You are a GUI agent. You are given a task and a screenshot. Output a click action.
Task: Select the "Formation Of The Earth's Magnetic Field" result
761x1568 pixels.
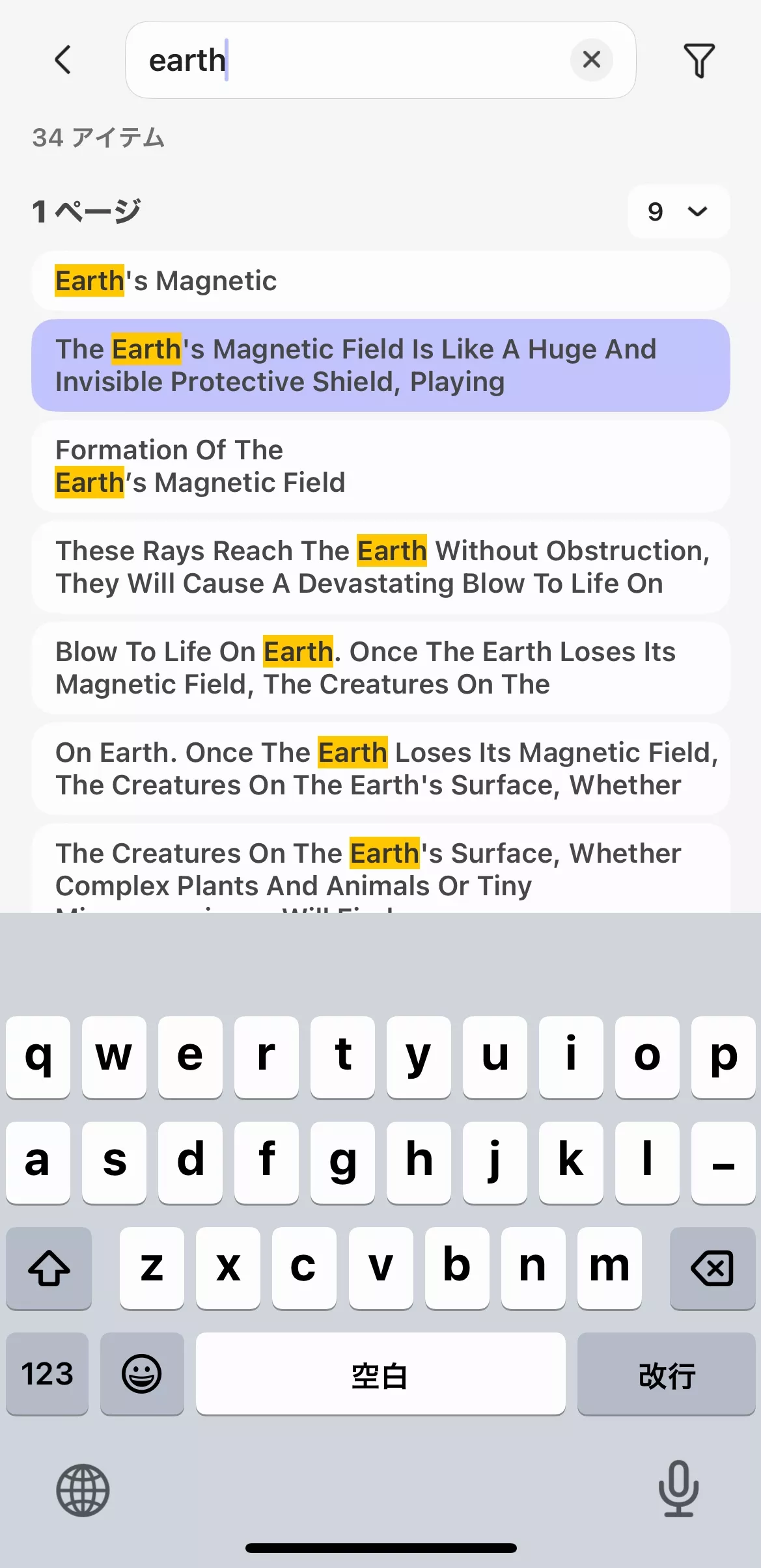(380, 466)
